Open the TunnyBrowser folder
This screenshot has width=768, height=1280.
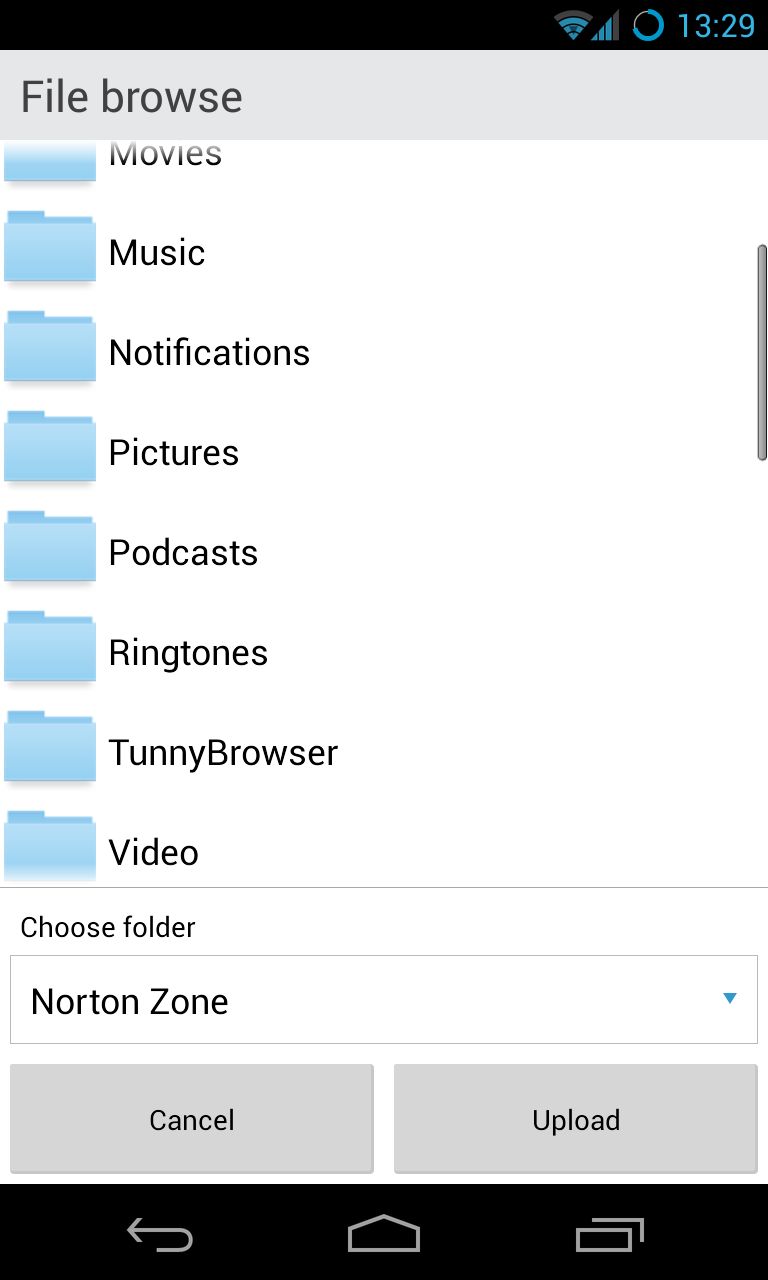(384, 752)
